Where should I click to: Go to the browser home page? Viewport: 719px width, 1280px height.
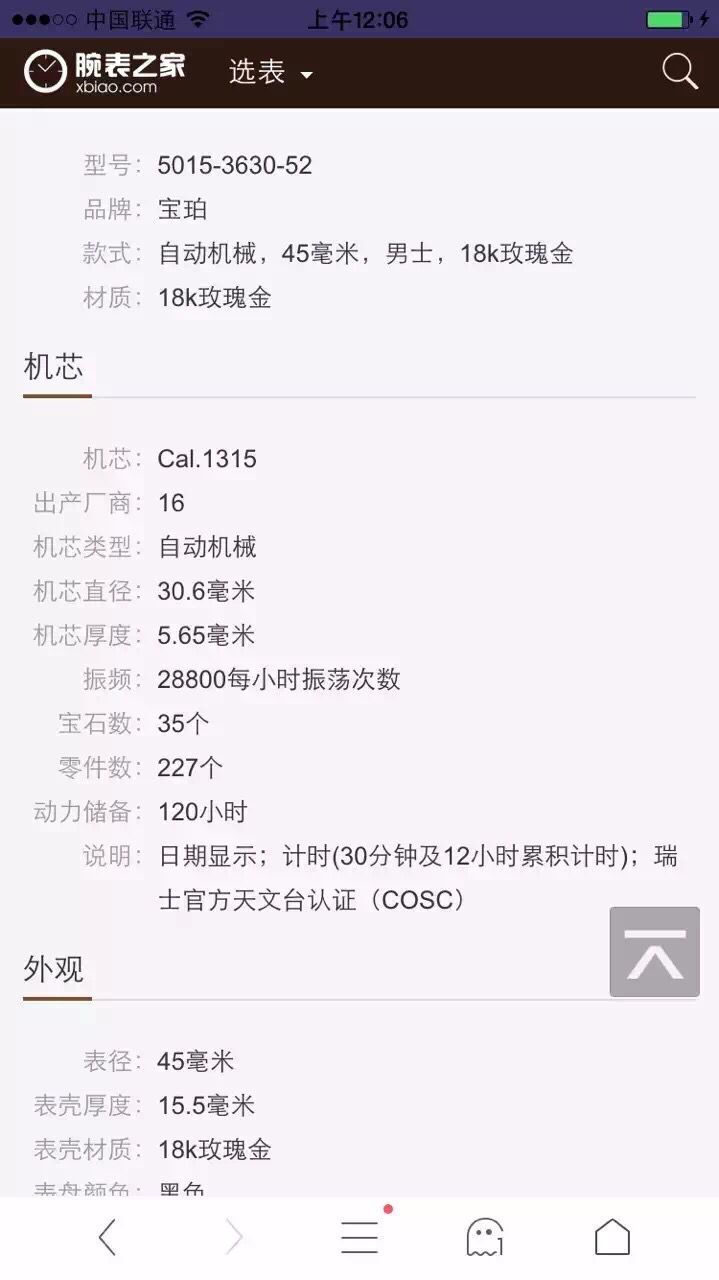point(612,1238)
